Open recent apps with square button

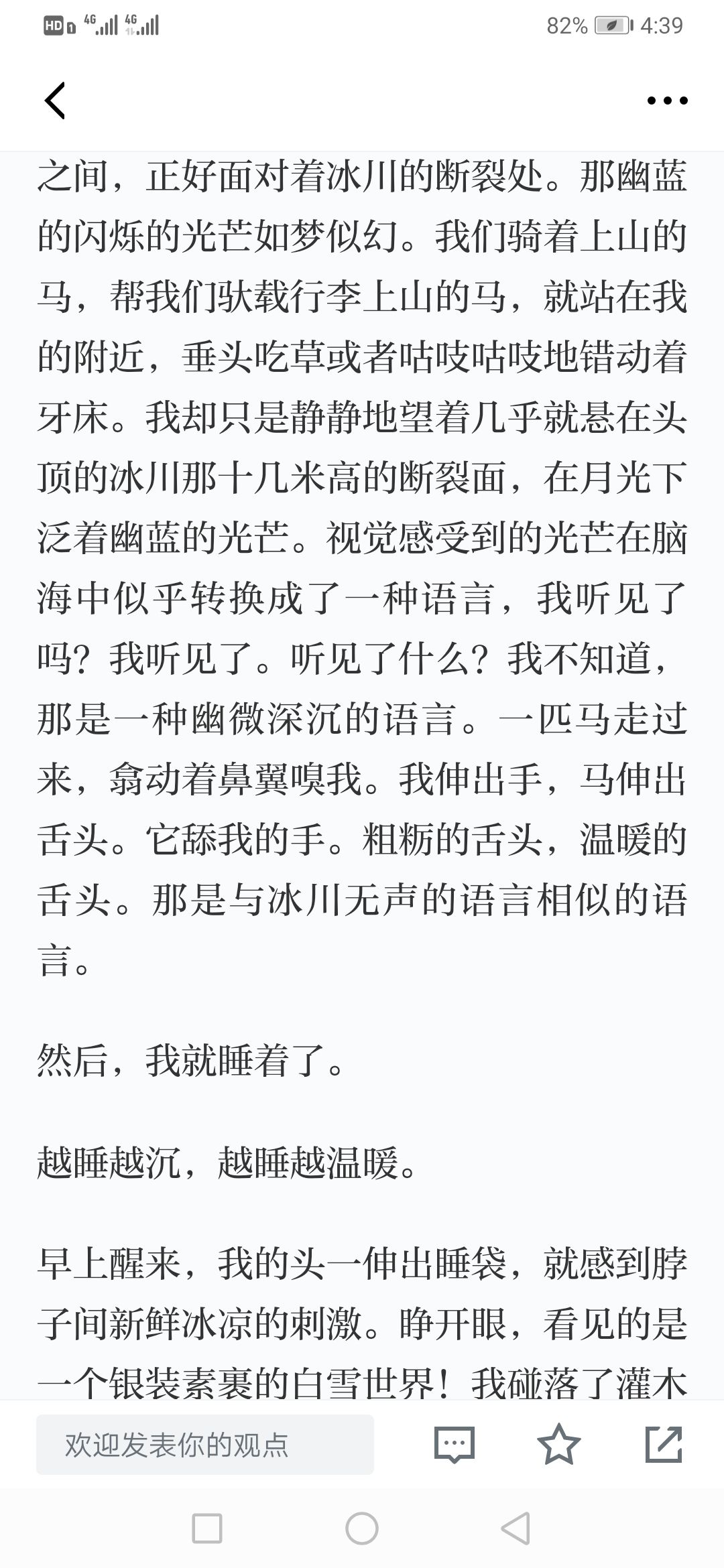(x=207, y=1529)
